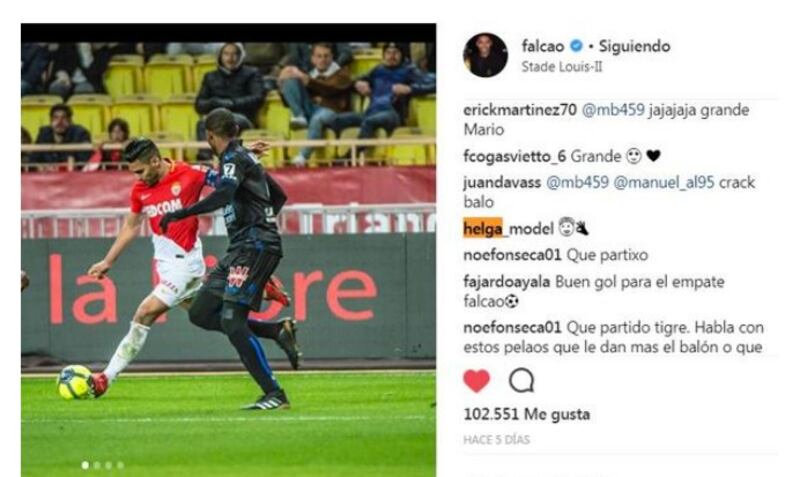Open falcao's profile picture
The width and height of the screenshot is (800, 477).
click(x=485, y=55)
